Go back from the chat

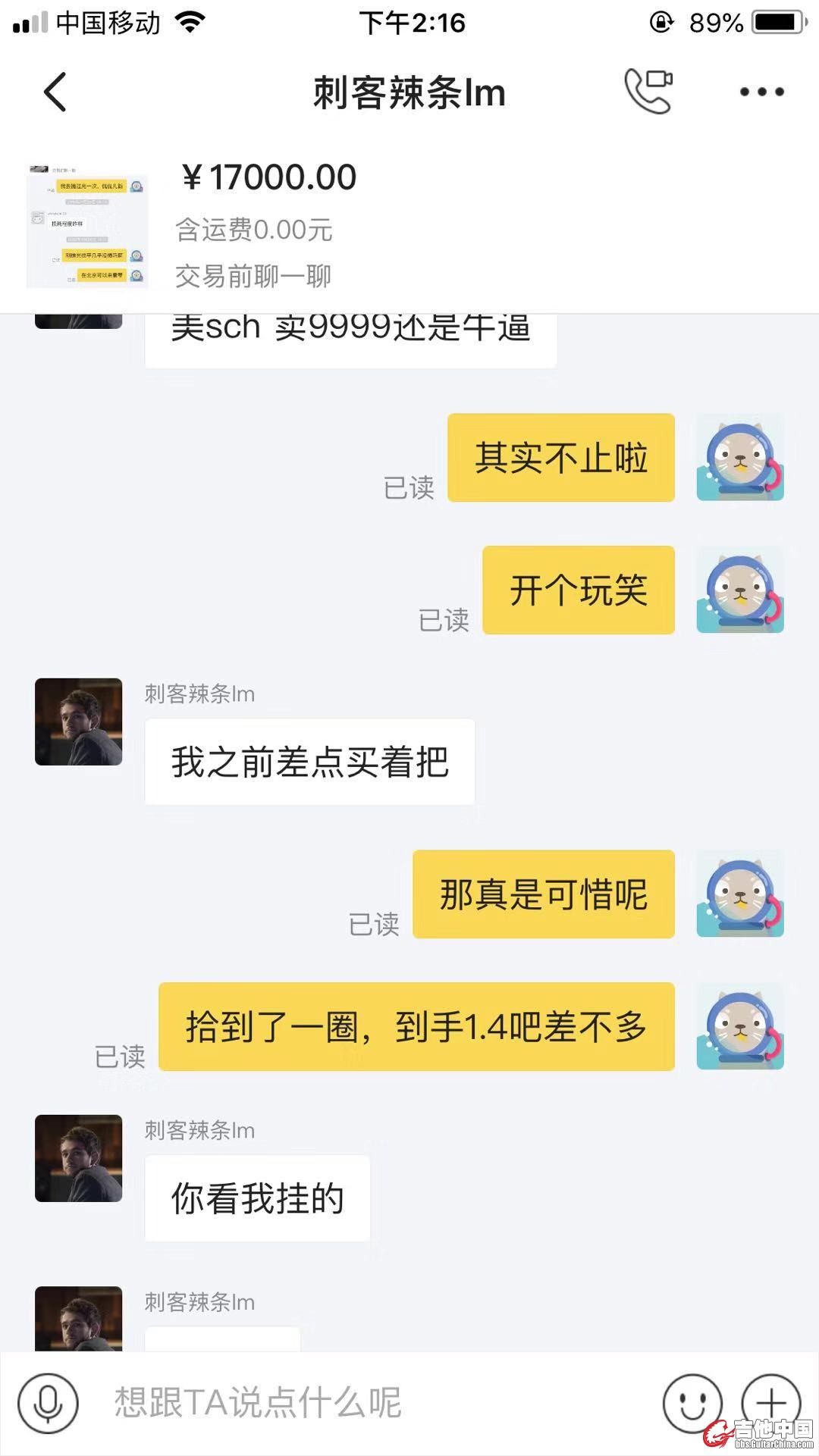(55, 92)
